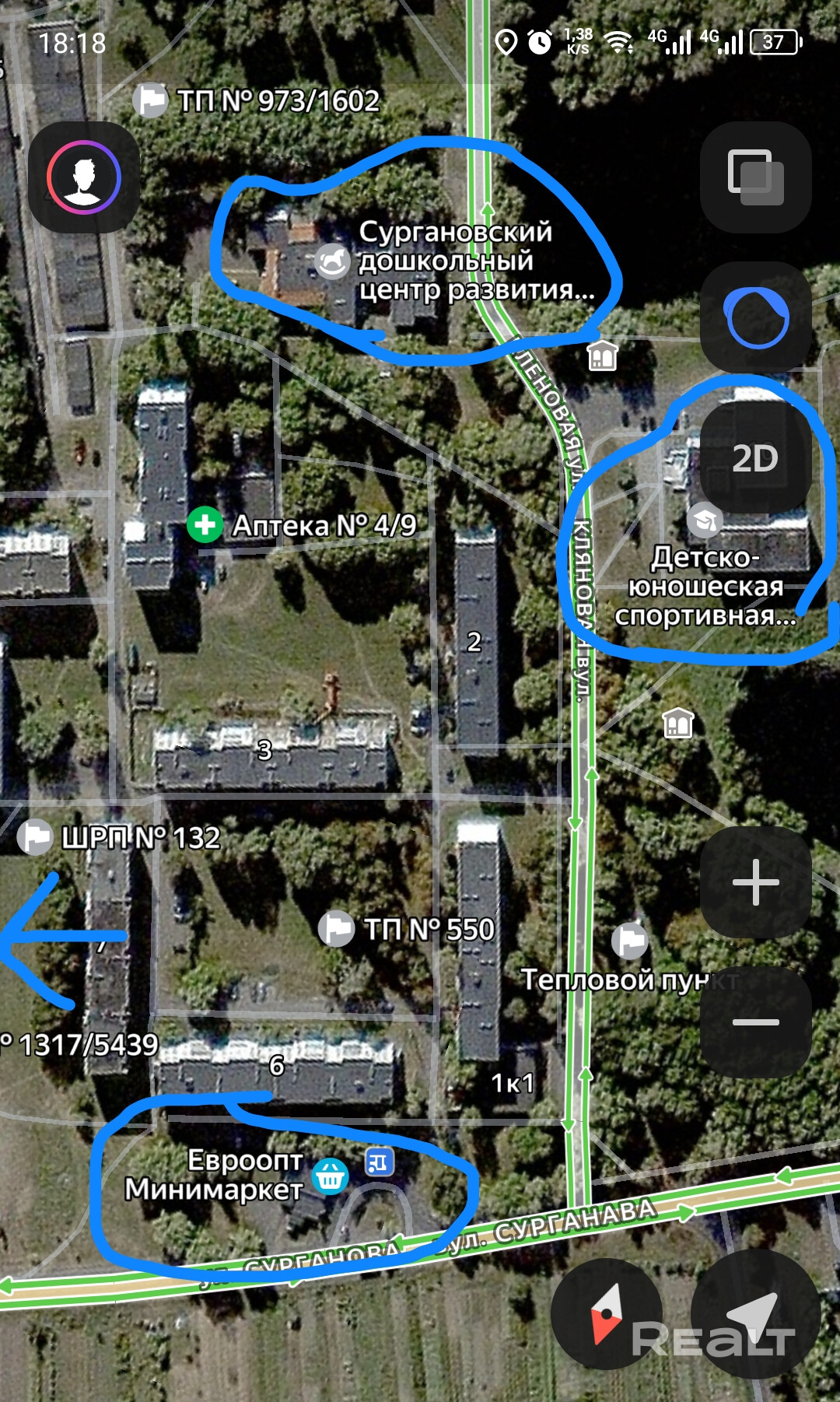The height and width of the screenshot is (1402, 840).
Task: Zoom in with the plus button
Action: (x=755, y=882)
